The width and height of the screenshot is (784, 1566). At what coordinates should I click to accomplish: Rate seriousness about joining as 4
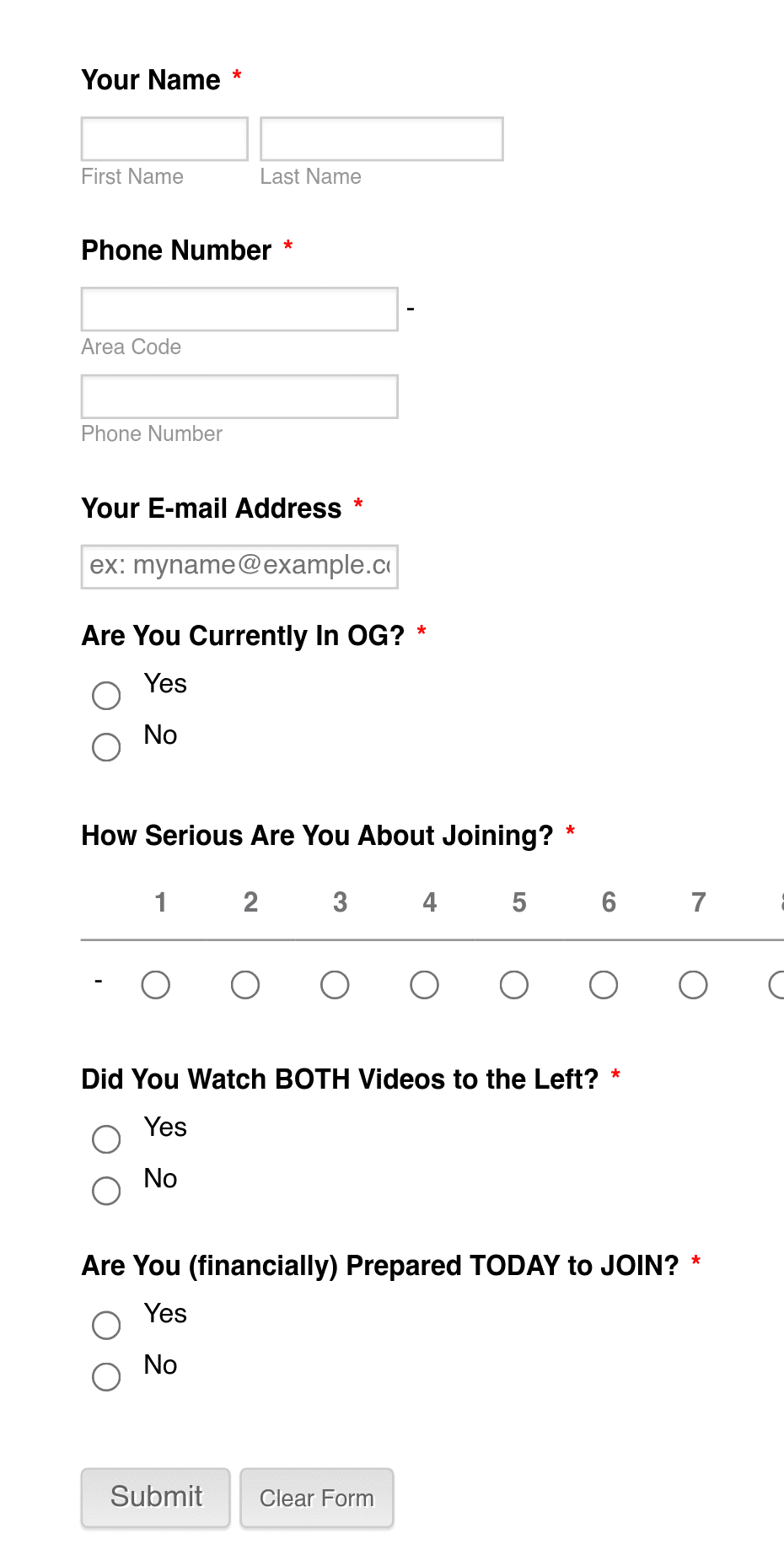point(424,985)
